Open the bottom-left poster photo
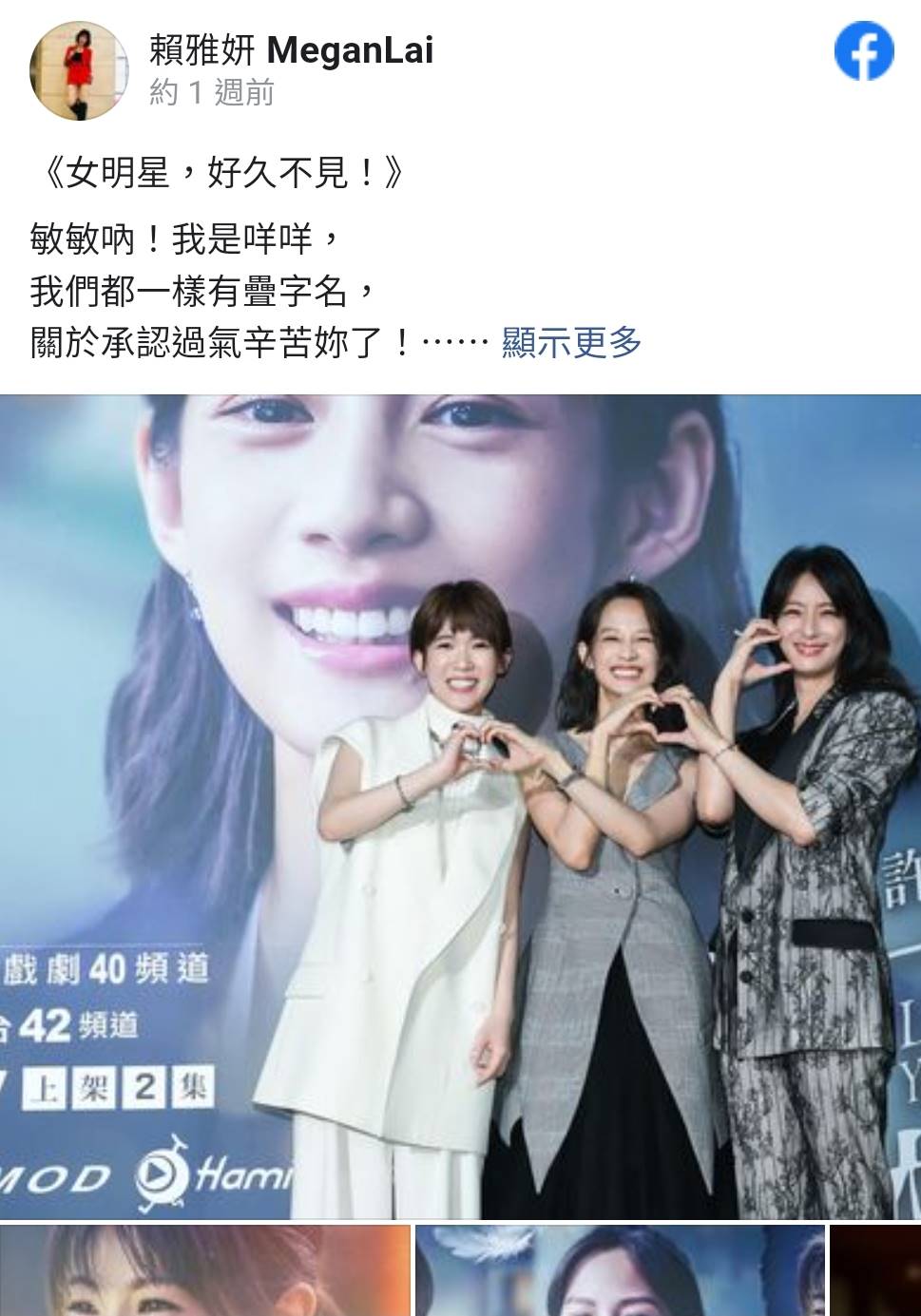Image resolution: width=921 pixels, height=1316 pixels. point(204,1269)
